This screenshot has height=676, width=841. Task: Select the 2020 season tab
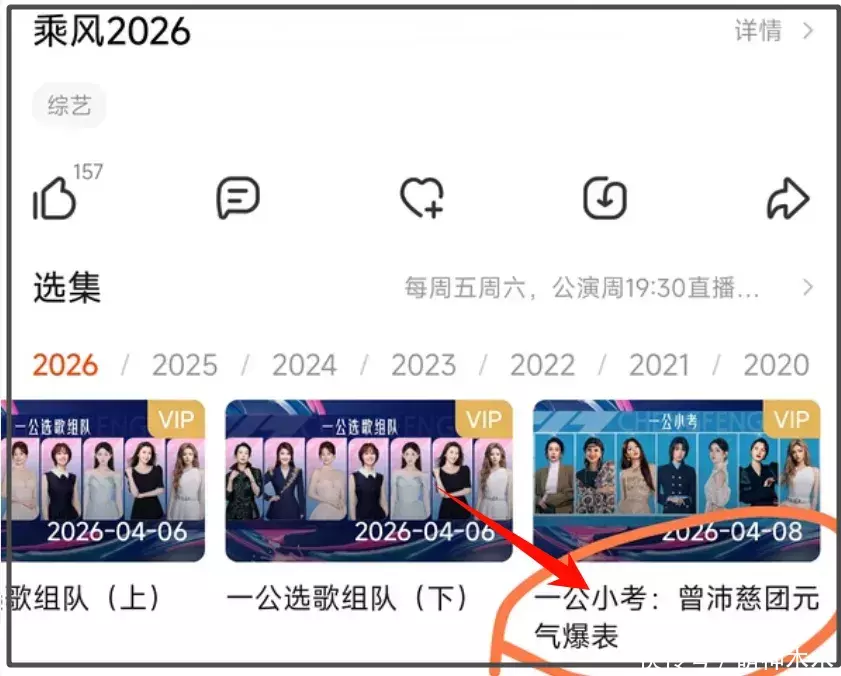tap(776, 365)
